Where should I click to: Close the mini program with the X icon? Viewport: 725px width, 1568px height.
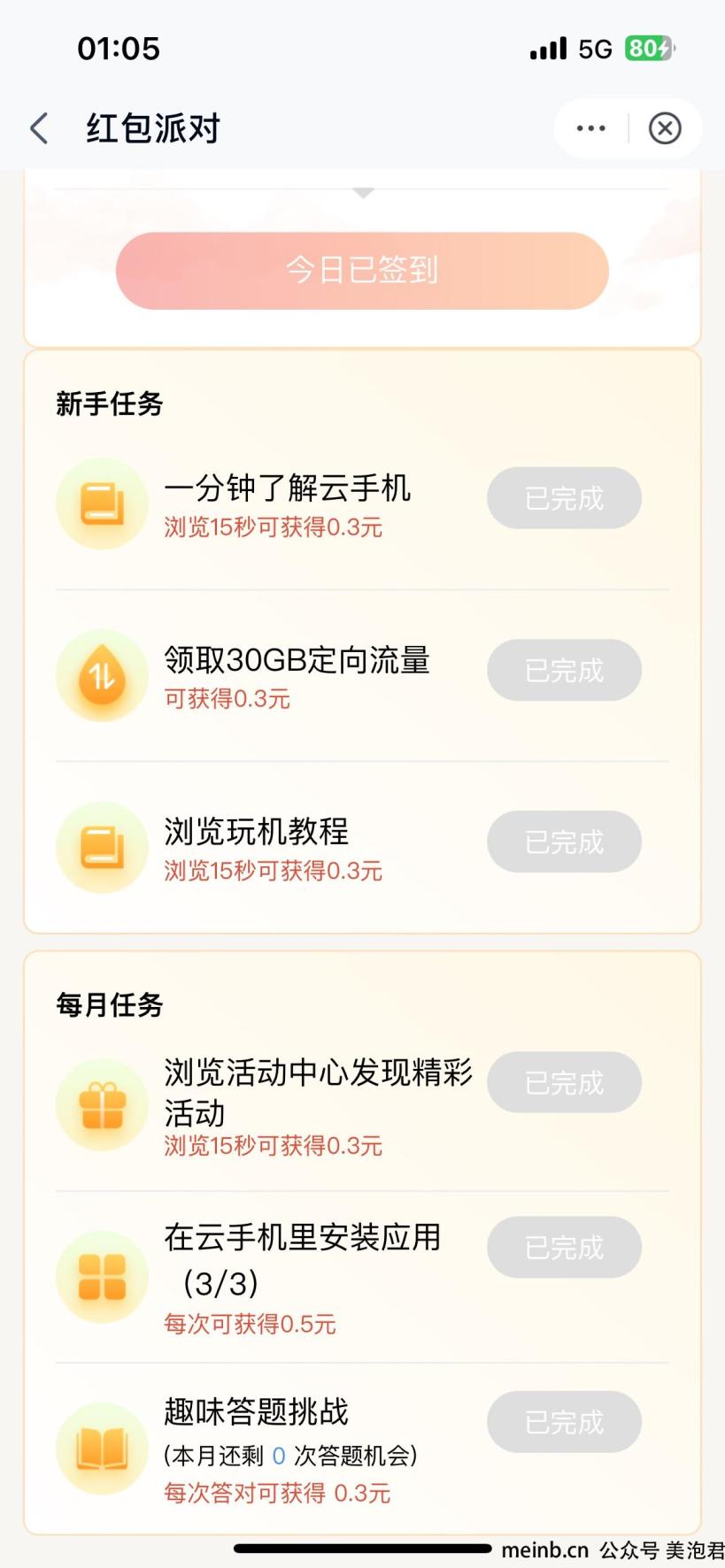pos(665,129)
